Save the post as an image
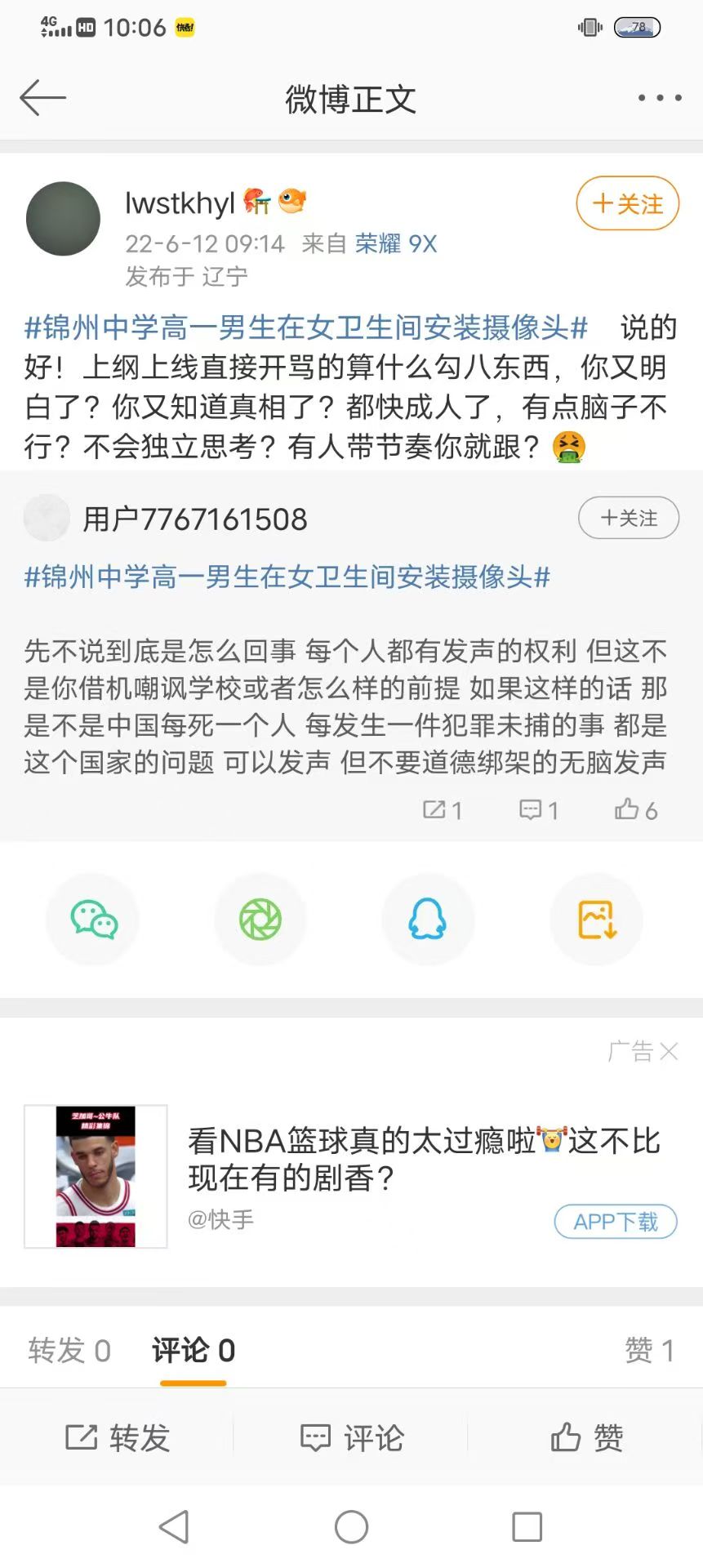 pyautogui.click(x=596, y=919)
